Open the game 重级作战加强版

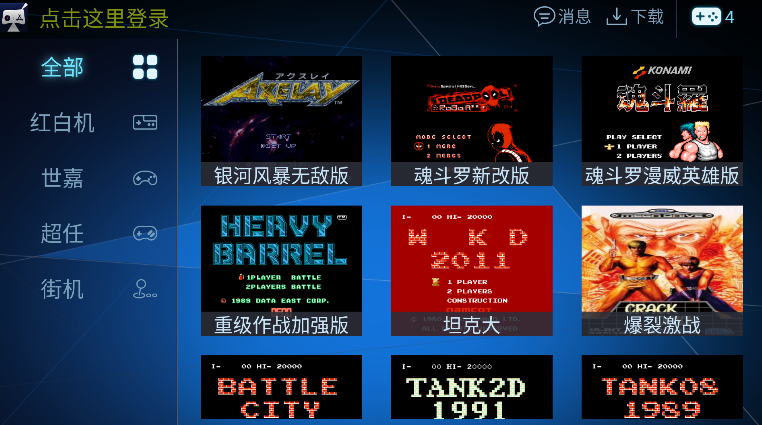281,270
